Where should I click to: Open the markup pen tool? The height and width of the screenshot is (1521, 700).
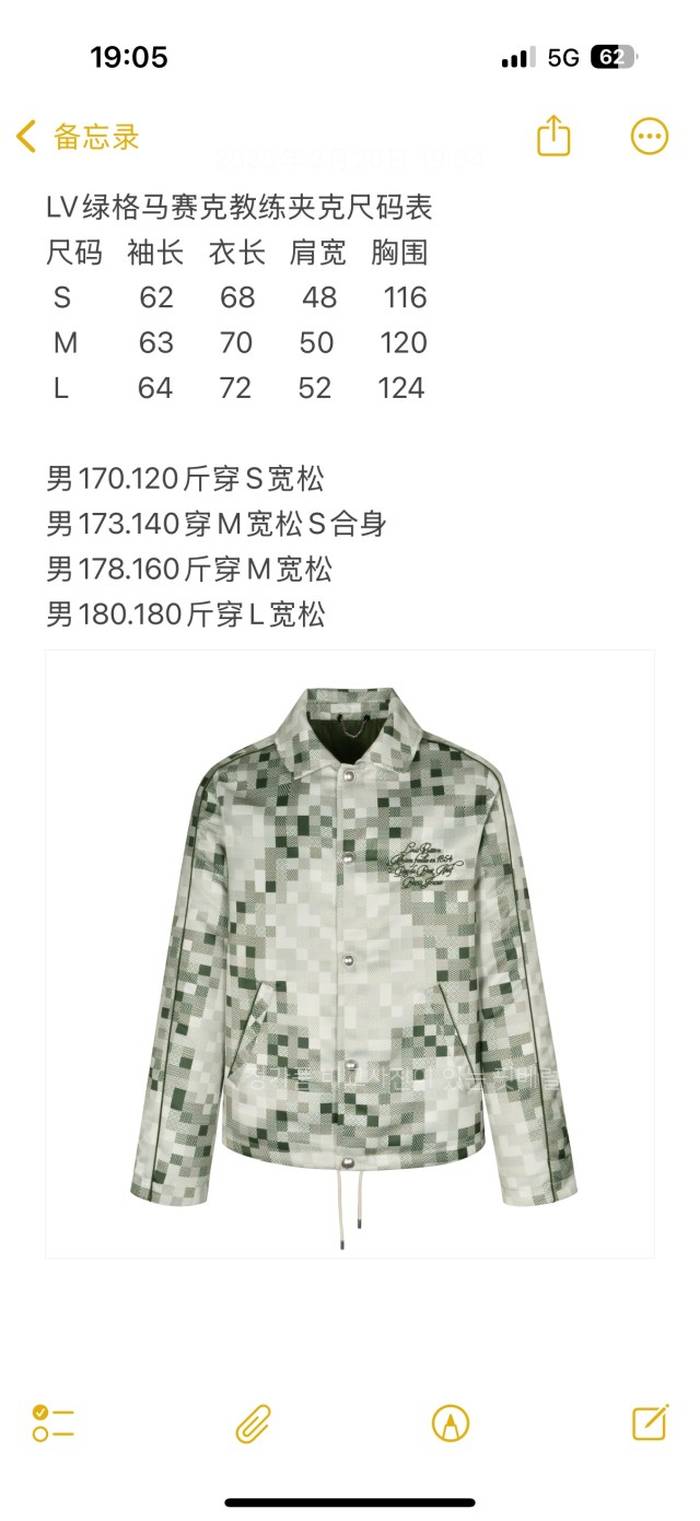(x=450, y=1422)
